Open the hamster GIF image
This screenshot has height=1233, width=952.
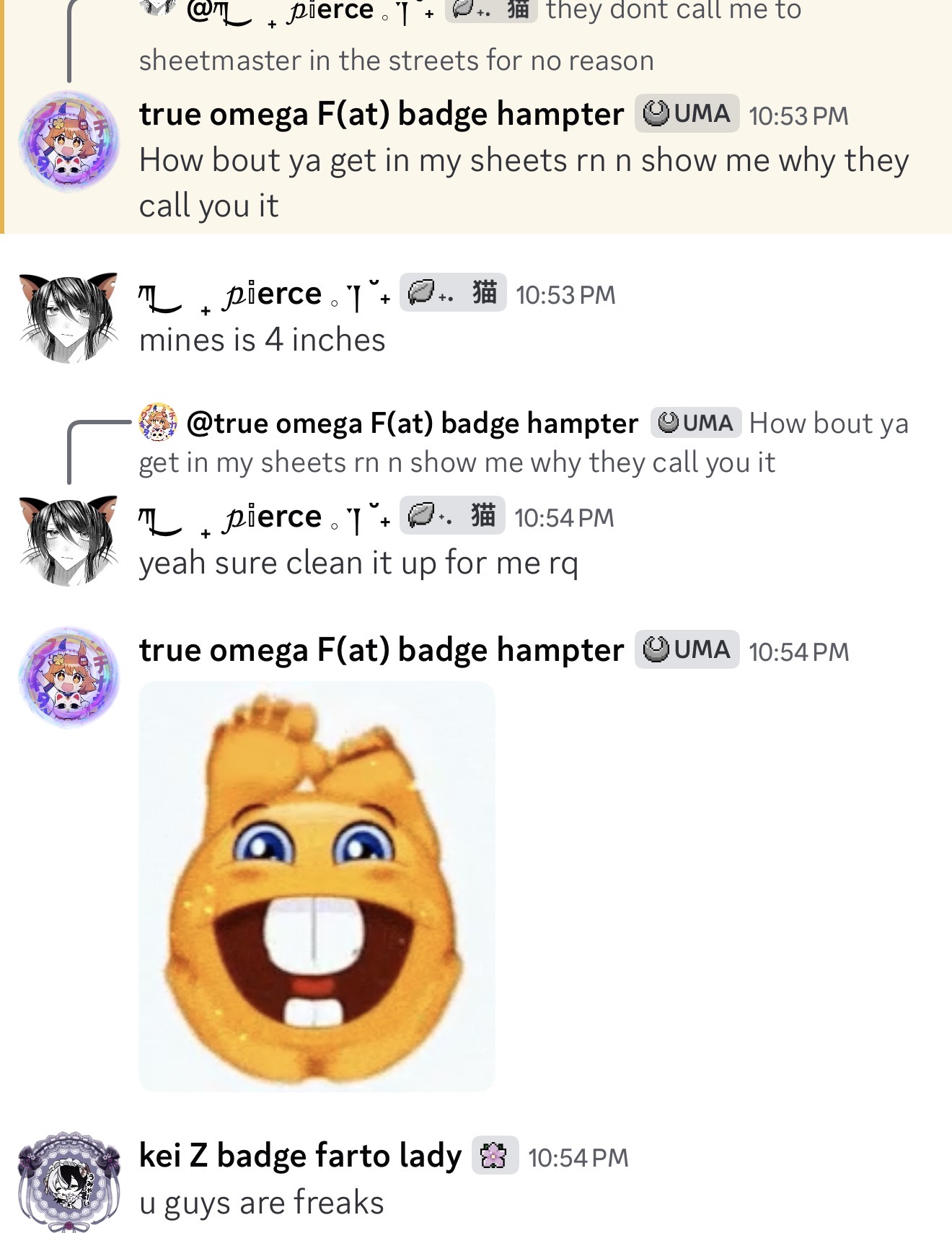(316, 886)
